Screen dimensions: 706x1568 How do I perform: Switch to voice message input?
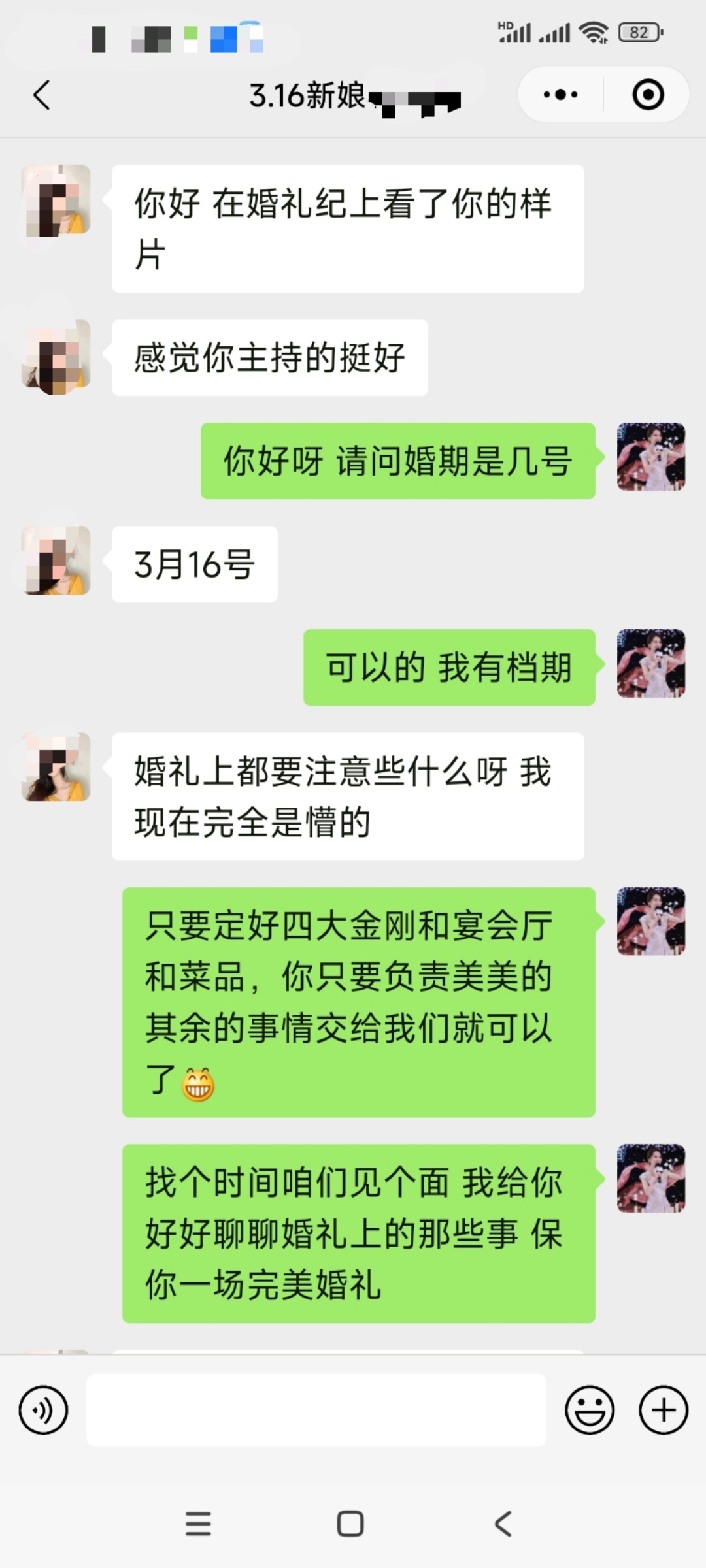tap(43, 1410)
